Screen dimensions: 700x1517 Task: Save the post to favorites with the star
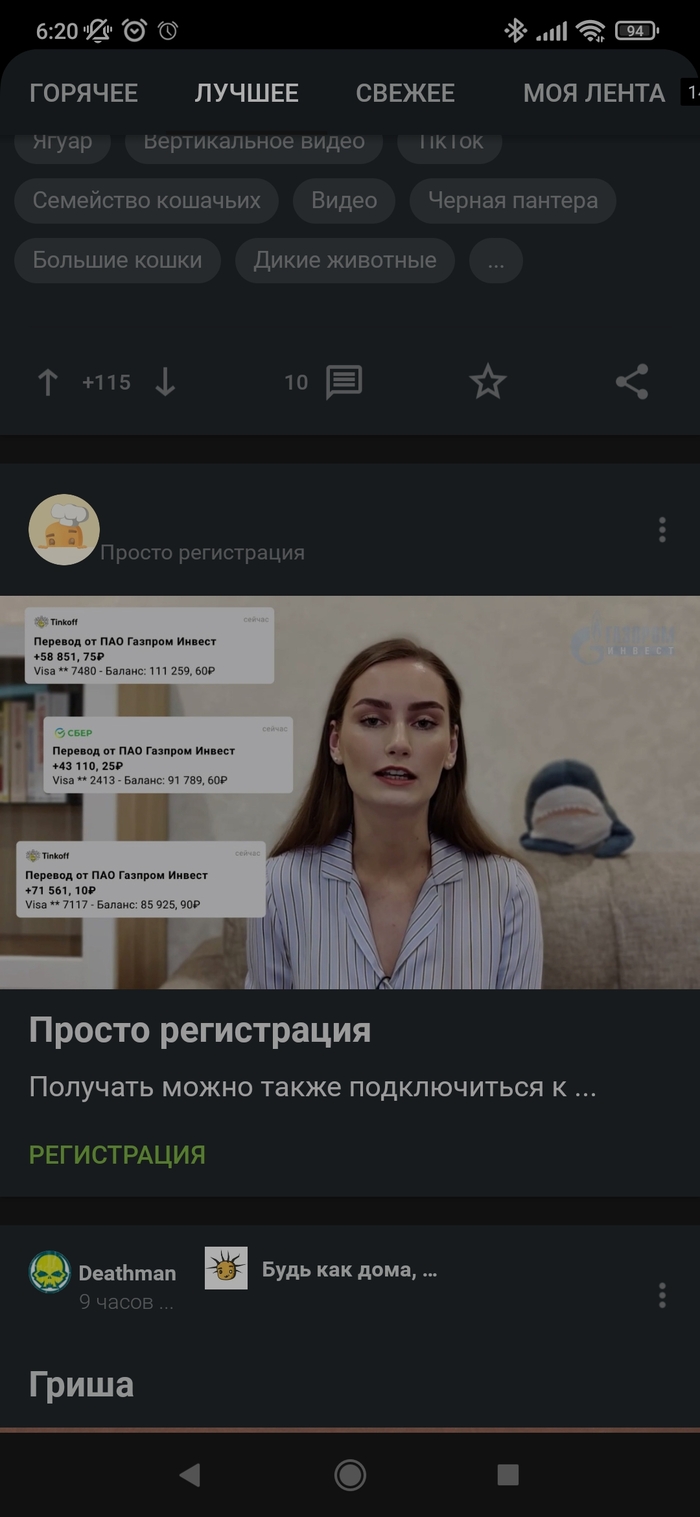point(488,382)
